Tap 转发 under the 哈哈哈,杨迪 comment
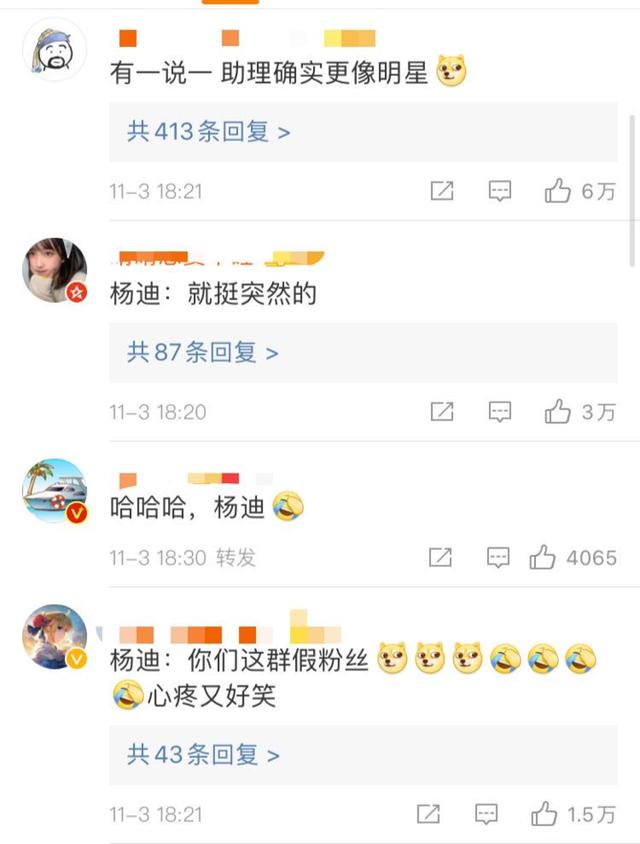 tap(236, 558)
